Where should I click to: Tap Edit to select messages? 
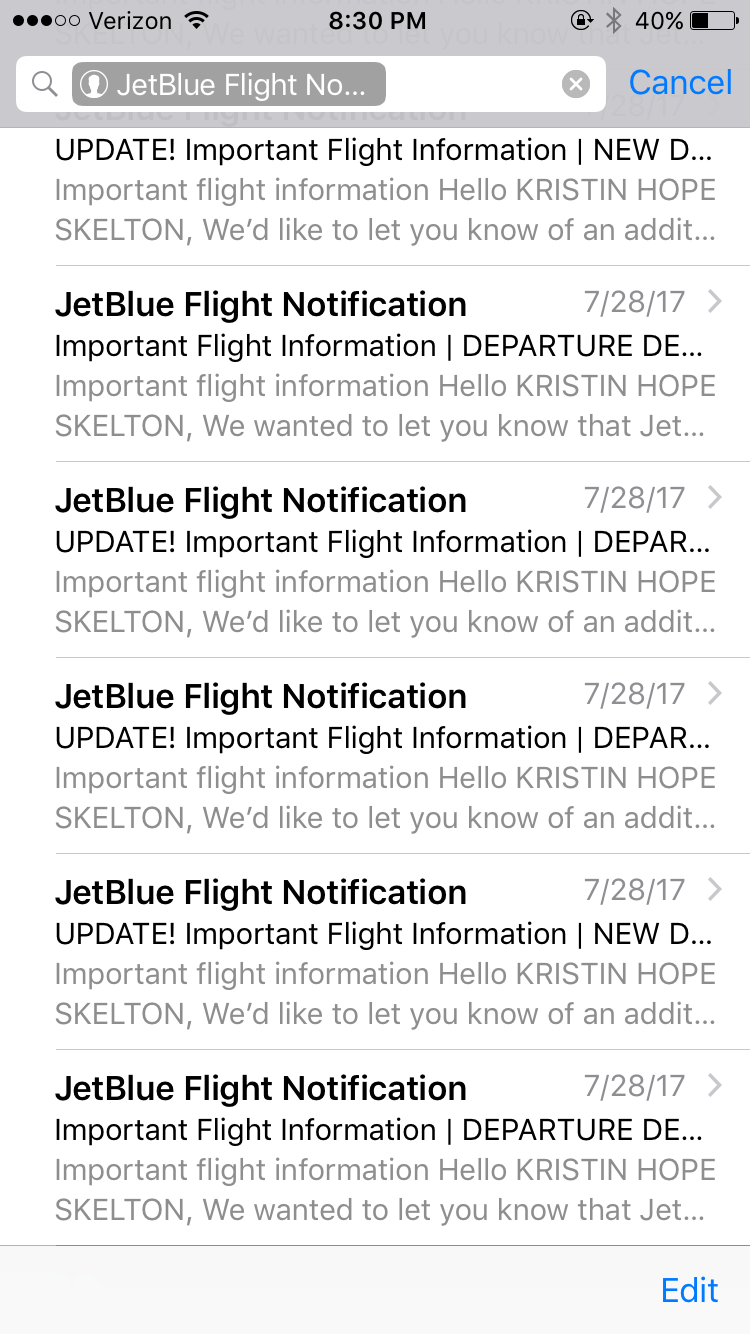pos(689,1290)
